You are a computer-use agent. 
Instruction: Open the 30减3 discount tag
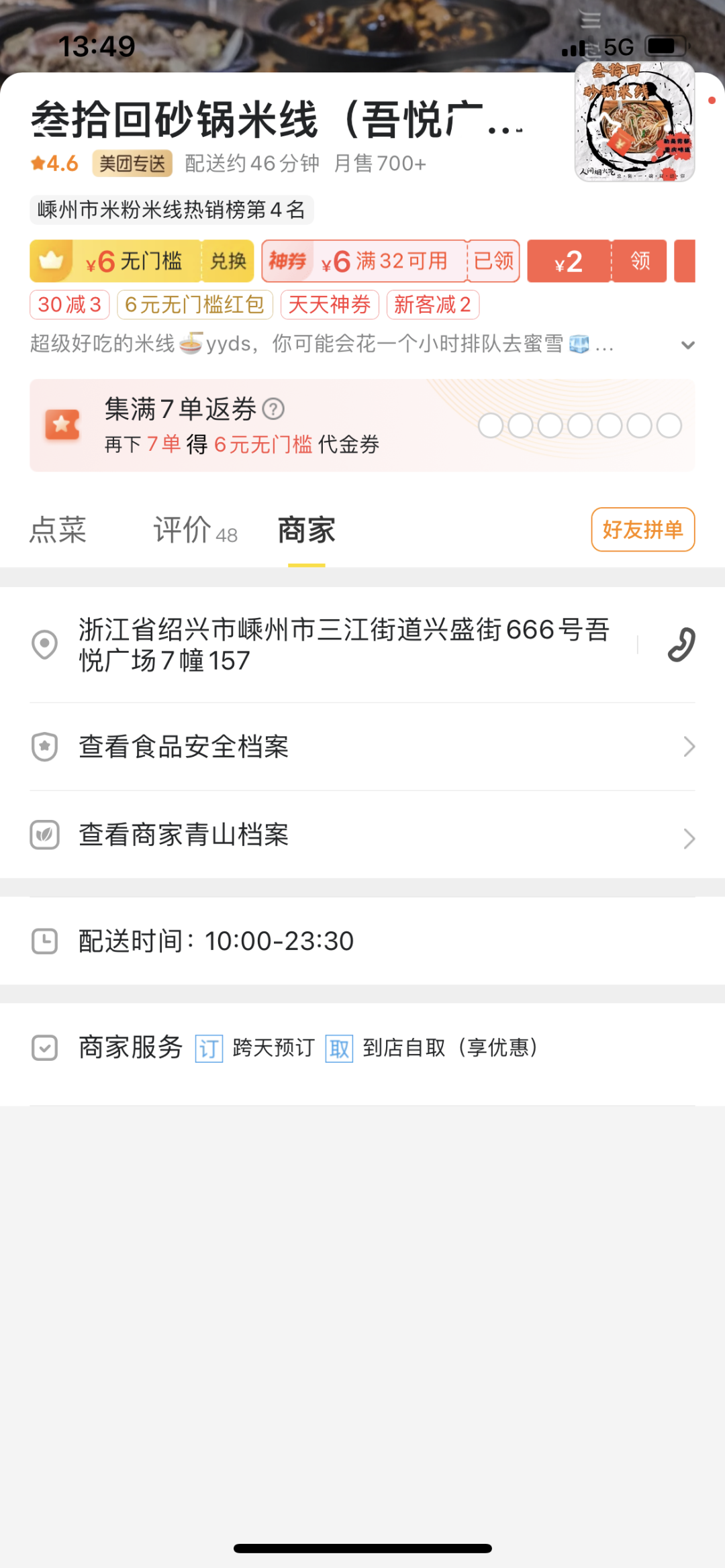pyautogui.click(x=69, y=305)
